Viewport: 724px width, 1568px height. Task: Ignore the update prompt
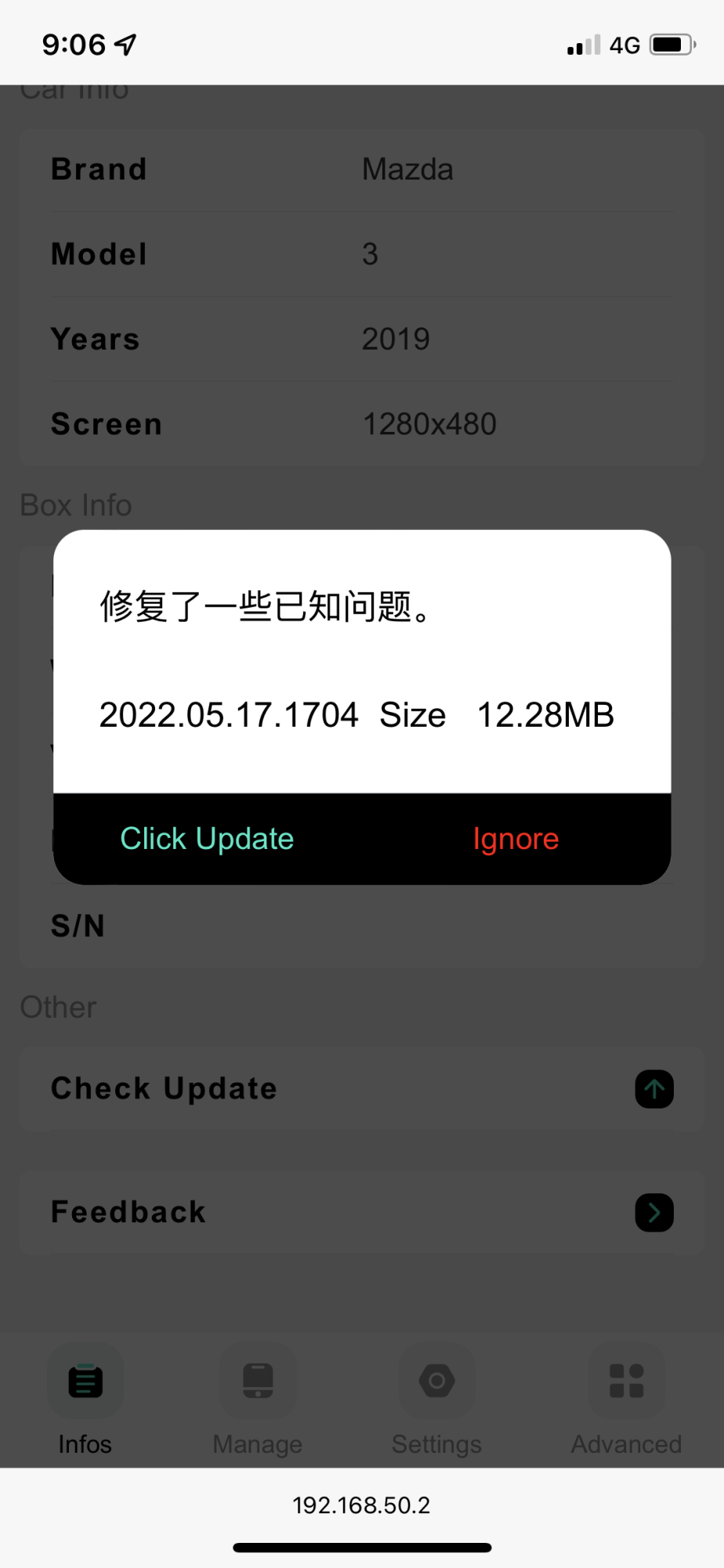[516, 839]
